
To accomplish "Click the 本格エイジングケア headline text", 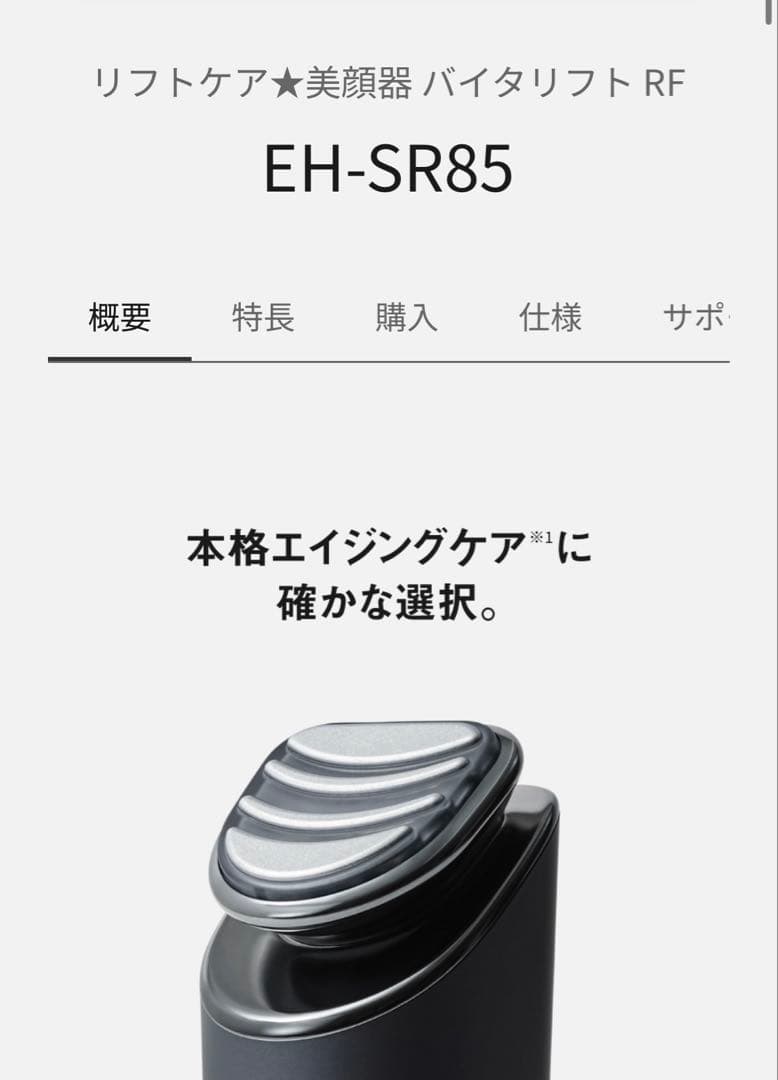I will point(355,546).
